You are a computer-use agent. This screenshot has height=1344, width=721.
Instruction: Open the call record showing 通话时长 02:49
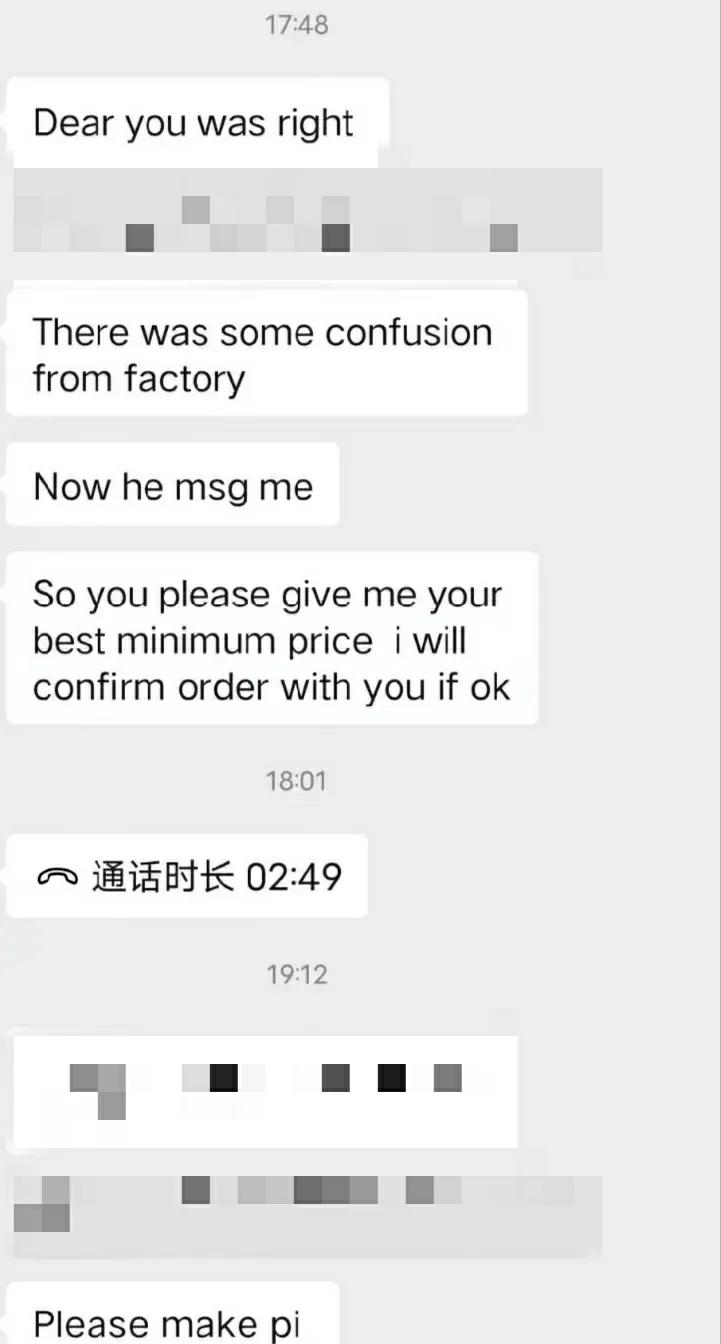[186, 875]
